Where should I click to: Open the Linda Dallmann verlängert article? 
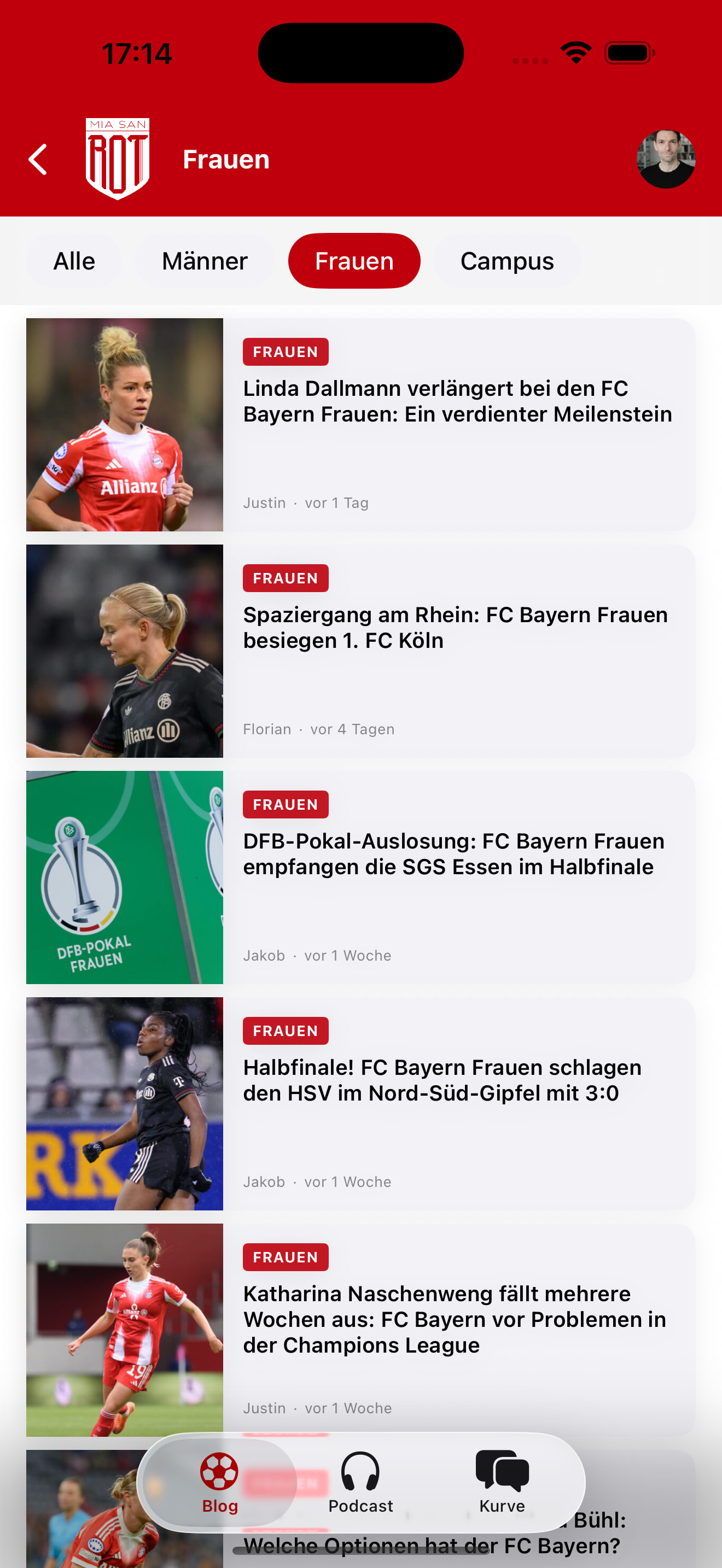pyautogui.click(x=360, y=425)
